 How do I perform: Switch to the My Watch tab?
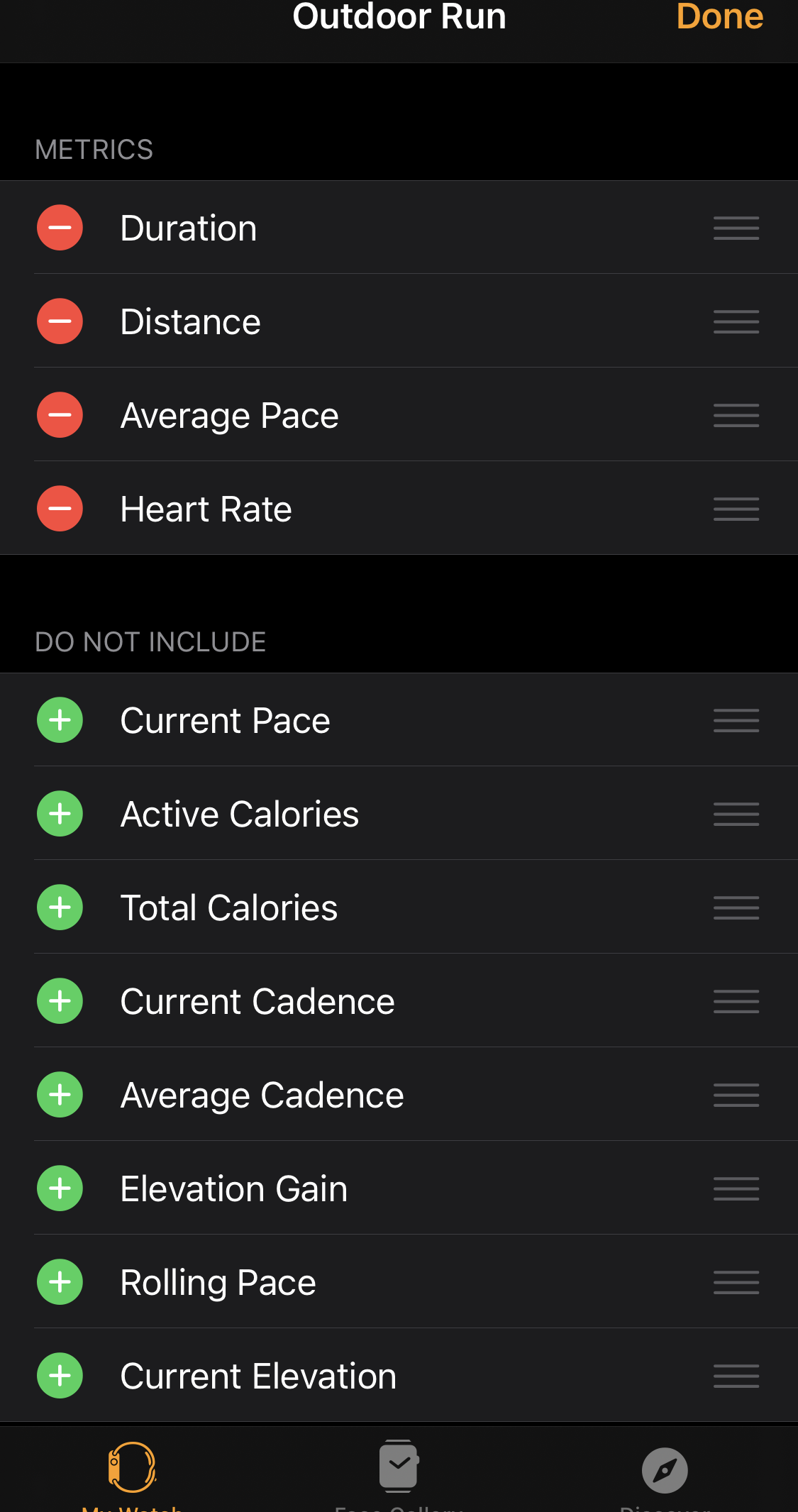pos(133,1474)
